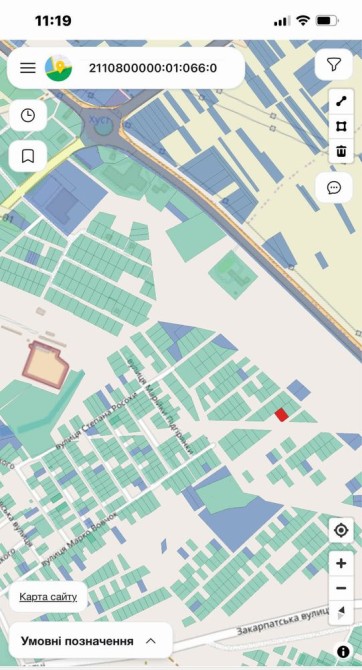This screenshot has height=670, width=362.
Task: Delete measurements with trash icon
Action: (x=341, y=151)
